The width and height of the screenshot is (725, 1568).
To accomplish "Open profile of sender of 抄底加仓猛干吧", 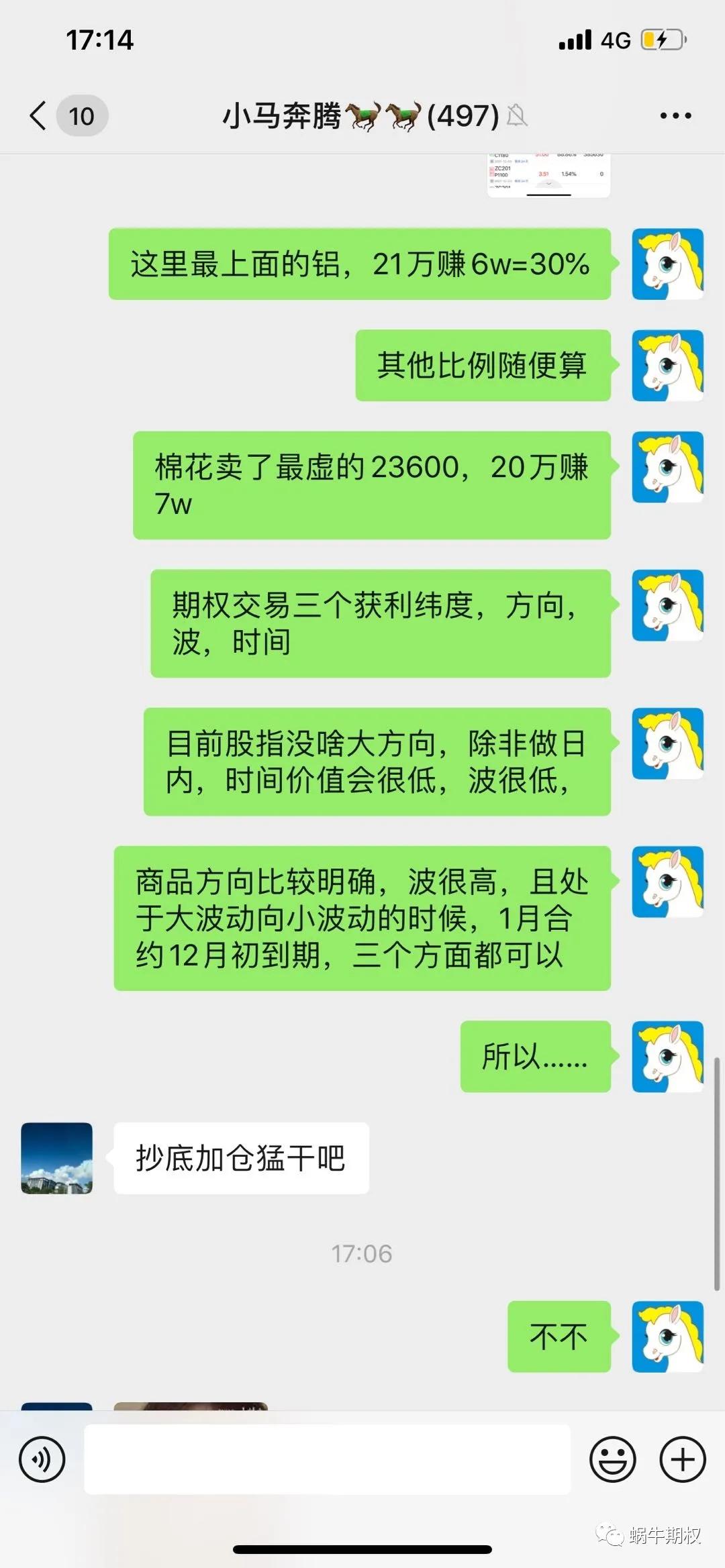I will (57, 1158).
